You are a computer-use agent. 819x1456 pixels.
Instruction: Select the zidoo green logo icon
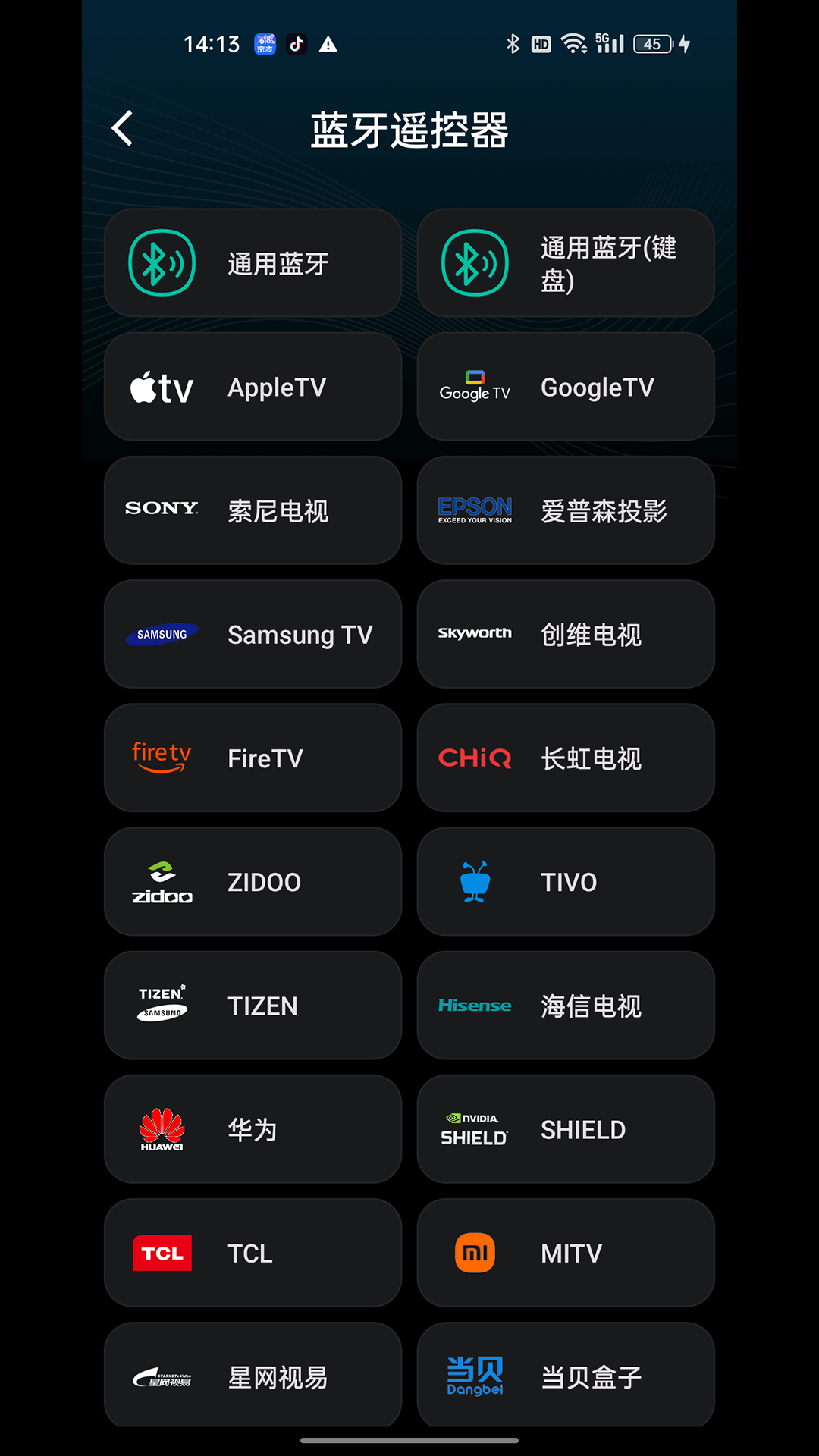[x=161, y=881]
